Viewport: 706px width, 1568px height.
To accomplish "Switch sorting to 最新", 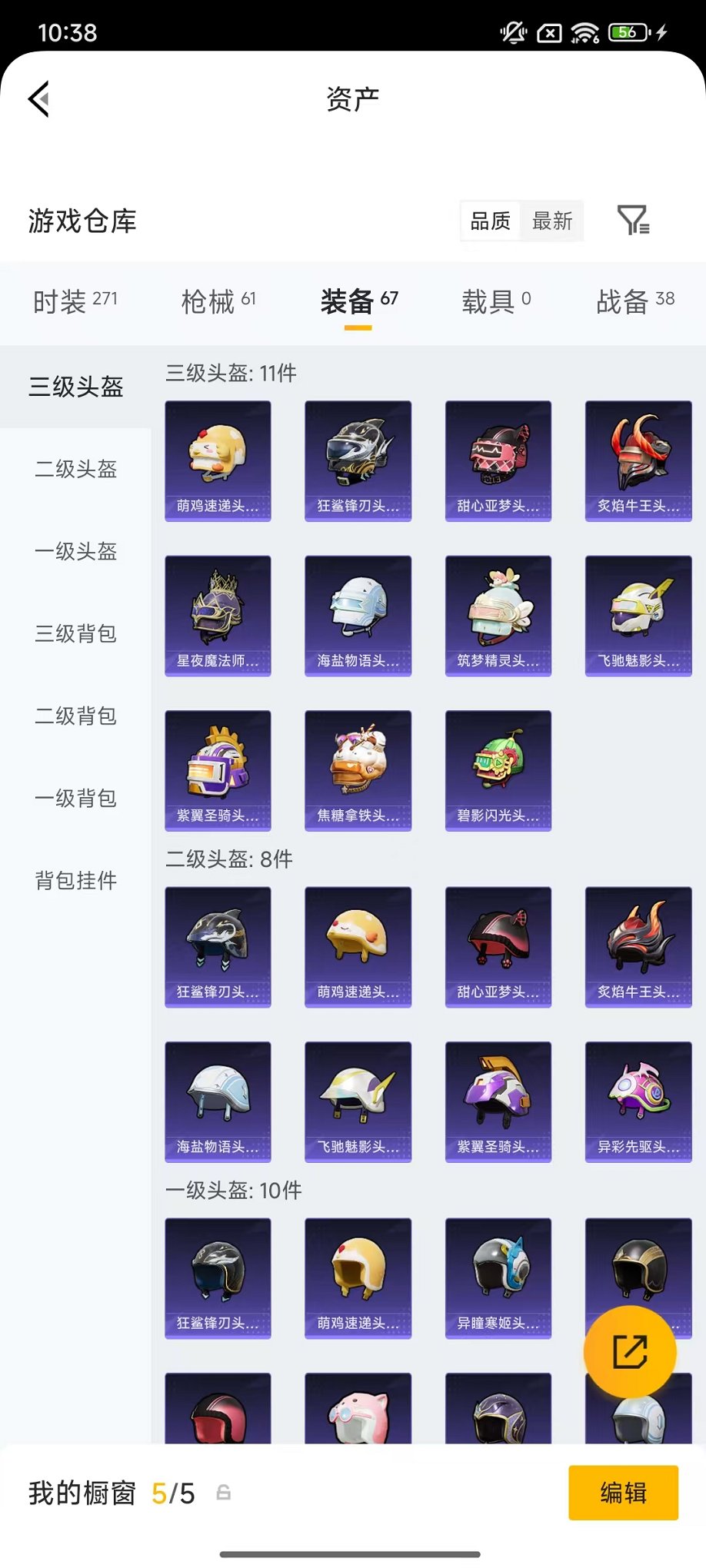I will coord(552,221).
